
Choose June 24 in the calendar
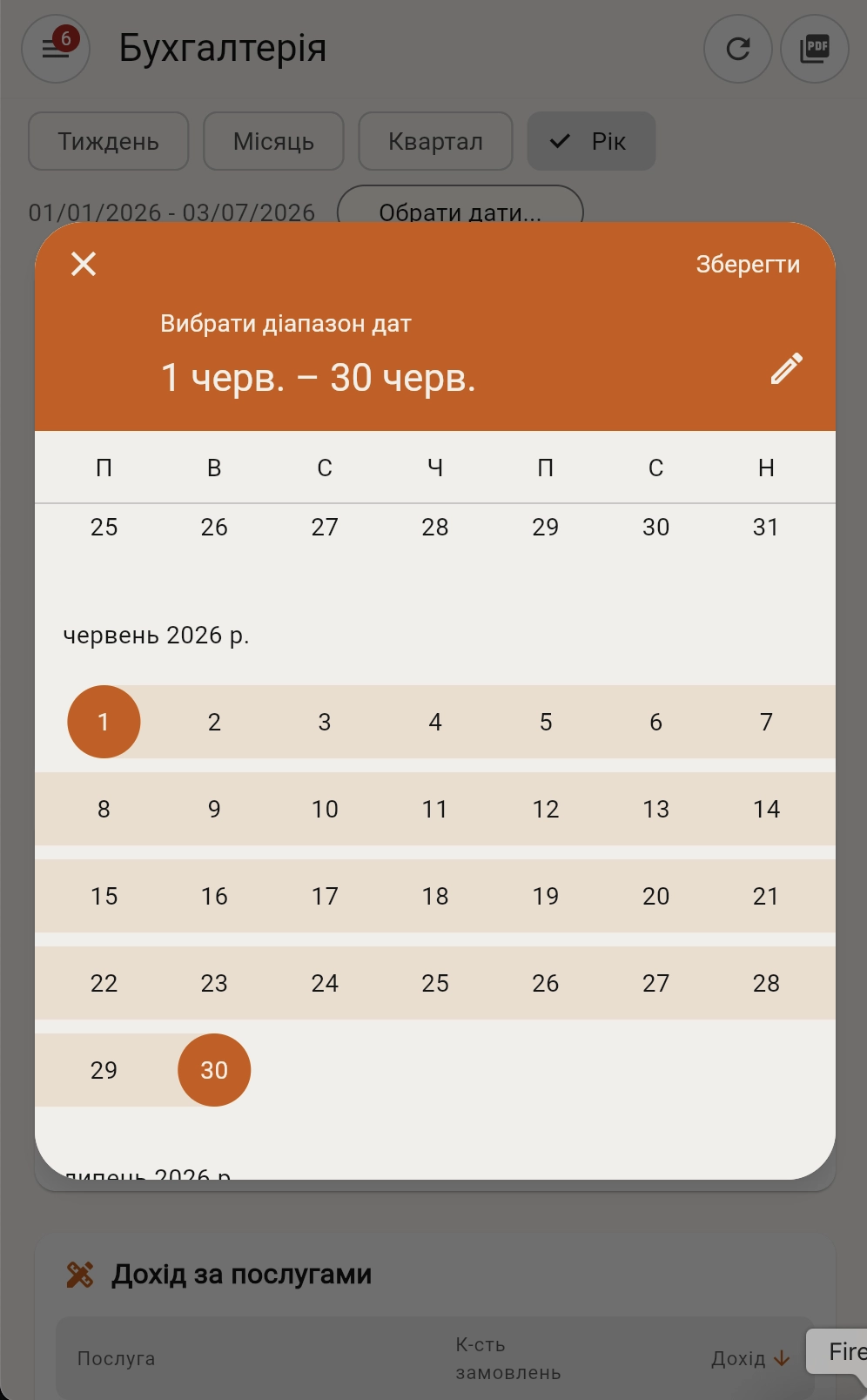325,983
